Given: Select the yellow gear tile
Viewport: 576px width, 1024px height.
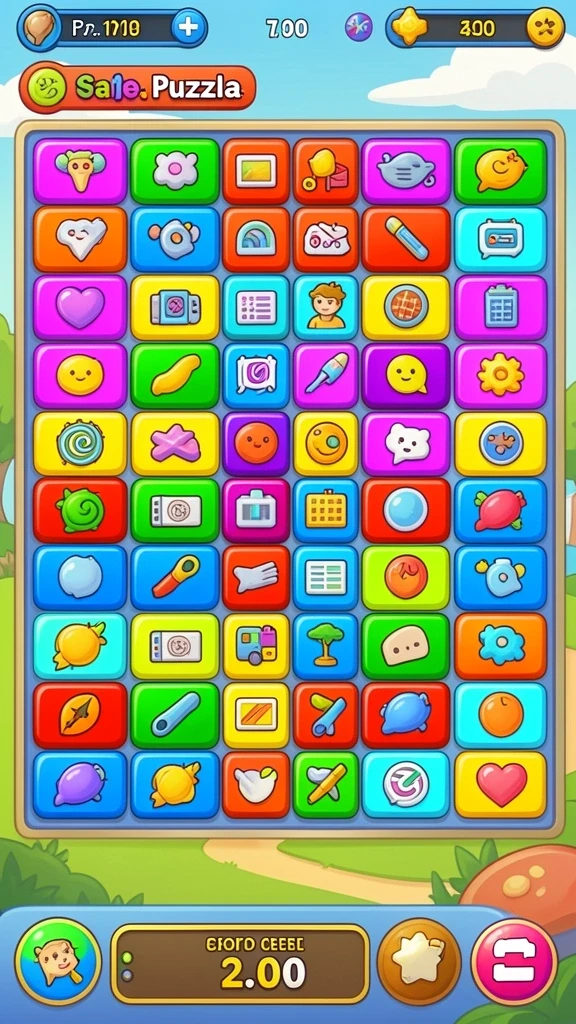Looking at the screenshot, I should click(500, 376).
